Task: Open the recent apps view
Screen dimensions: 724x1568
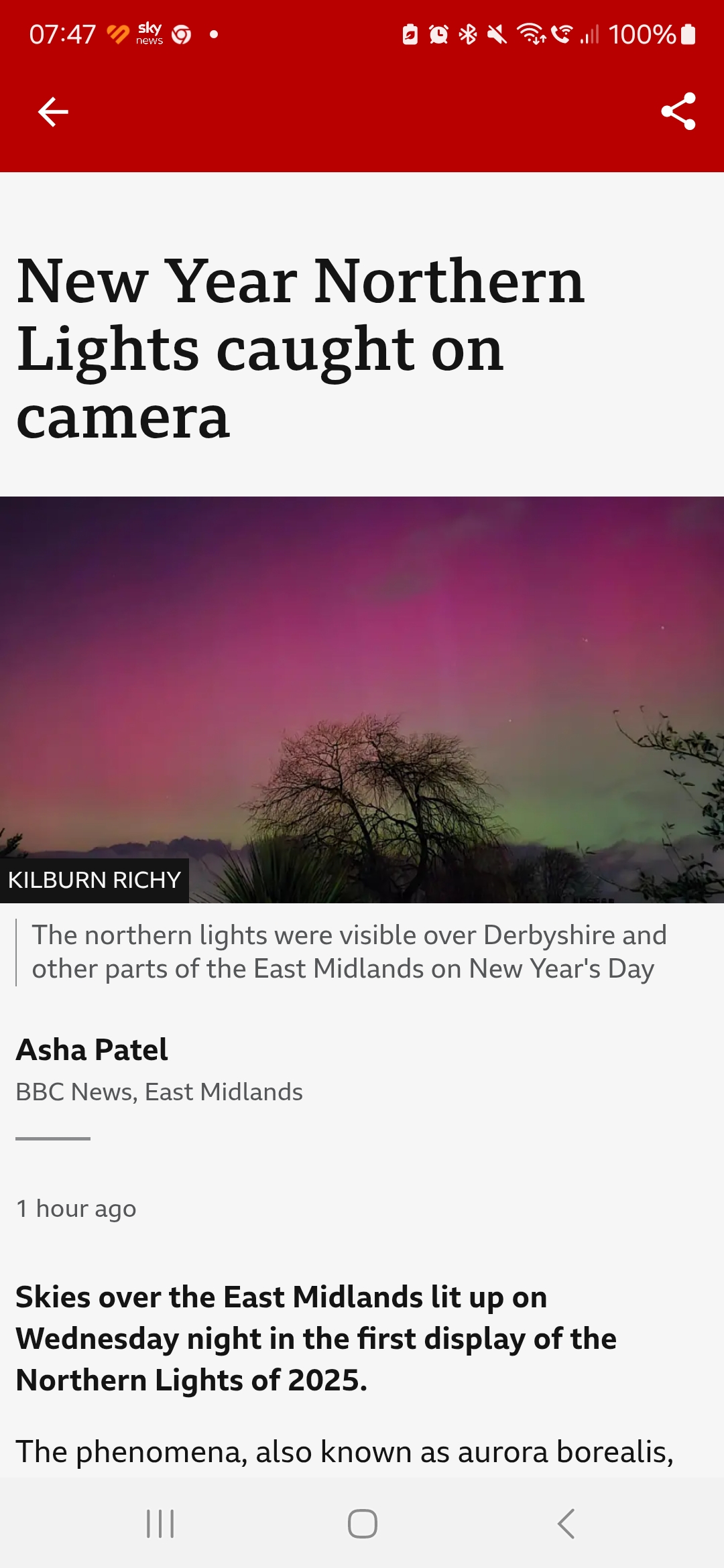Action: coord(160,1524)
